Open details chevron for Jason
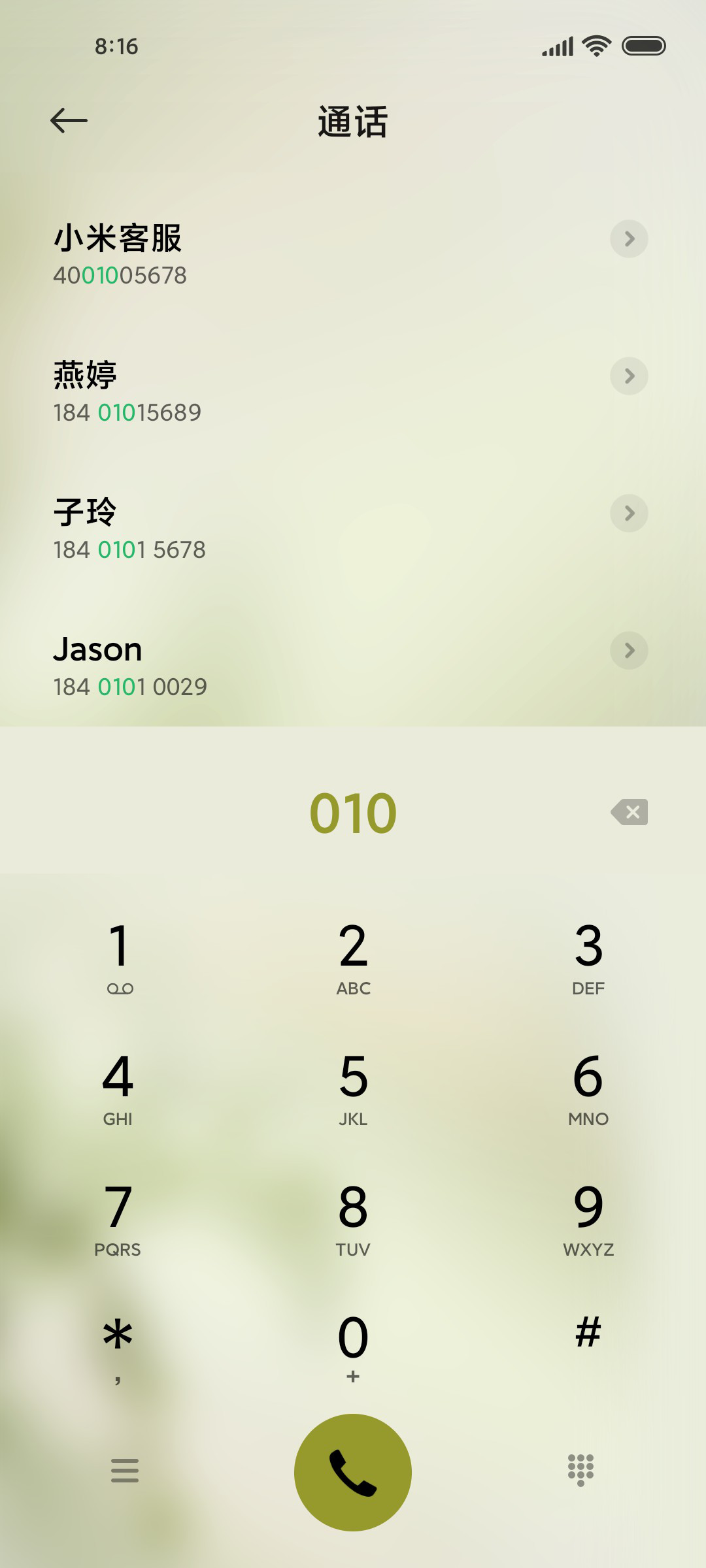This screenshot has height=1568, width=706. (629, 650)
